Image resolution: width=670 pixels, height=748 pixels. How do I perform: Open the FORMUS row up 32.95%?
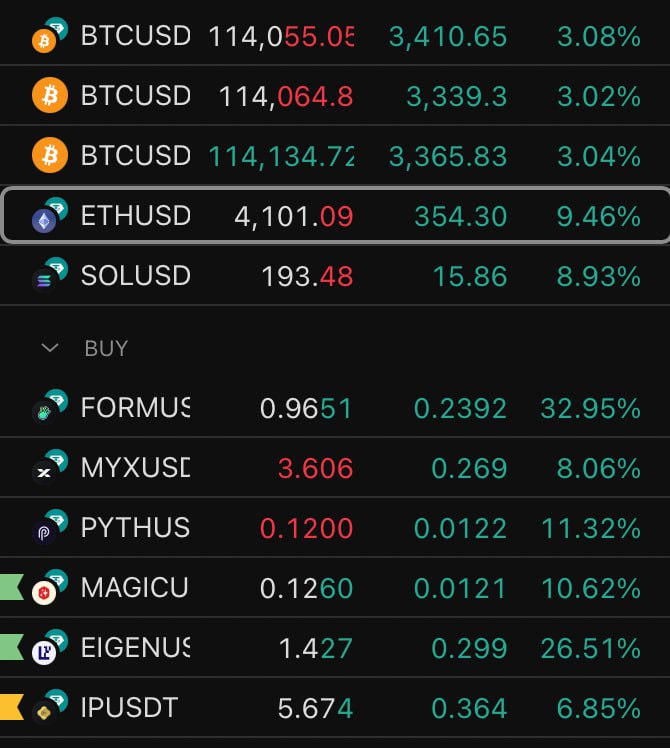[x=335, y=408]
